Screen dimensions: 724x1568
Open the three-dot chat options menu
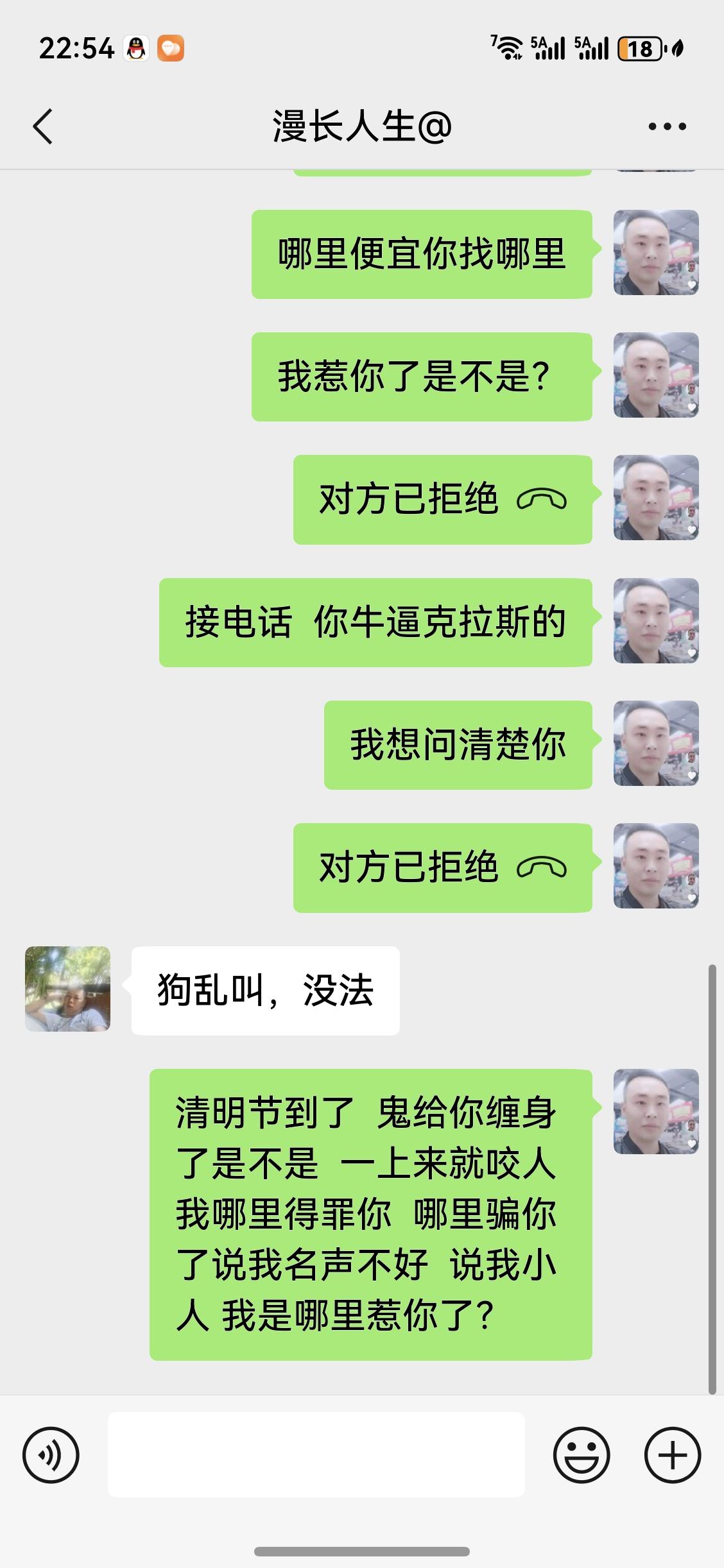pos(666,126)
